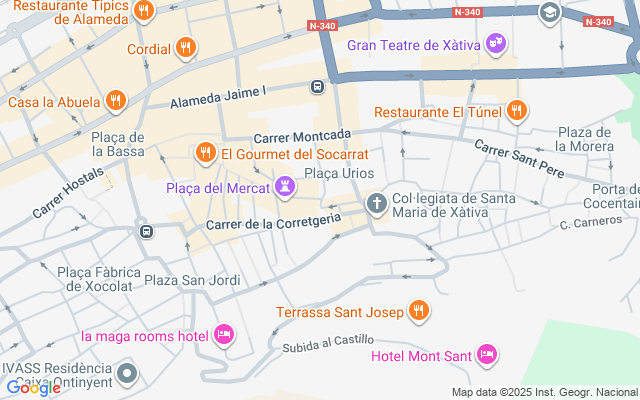
Task: Select the Gran Teatre de Xàtiva marker
Action: 495,43
